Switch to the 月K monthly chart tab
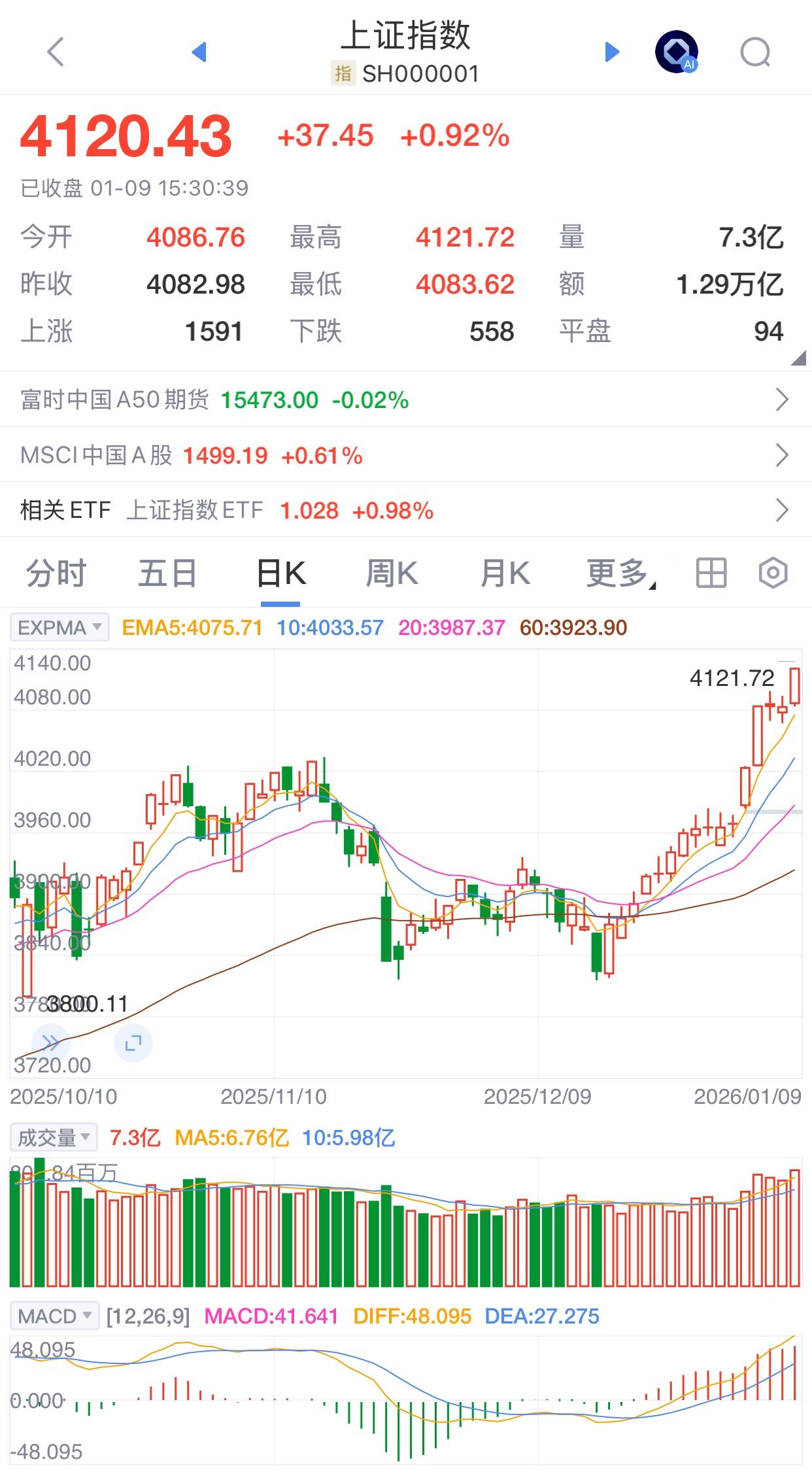This screenshot has height=1472, width=812. click(503, 572)
